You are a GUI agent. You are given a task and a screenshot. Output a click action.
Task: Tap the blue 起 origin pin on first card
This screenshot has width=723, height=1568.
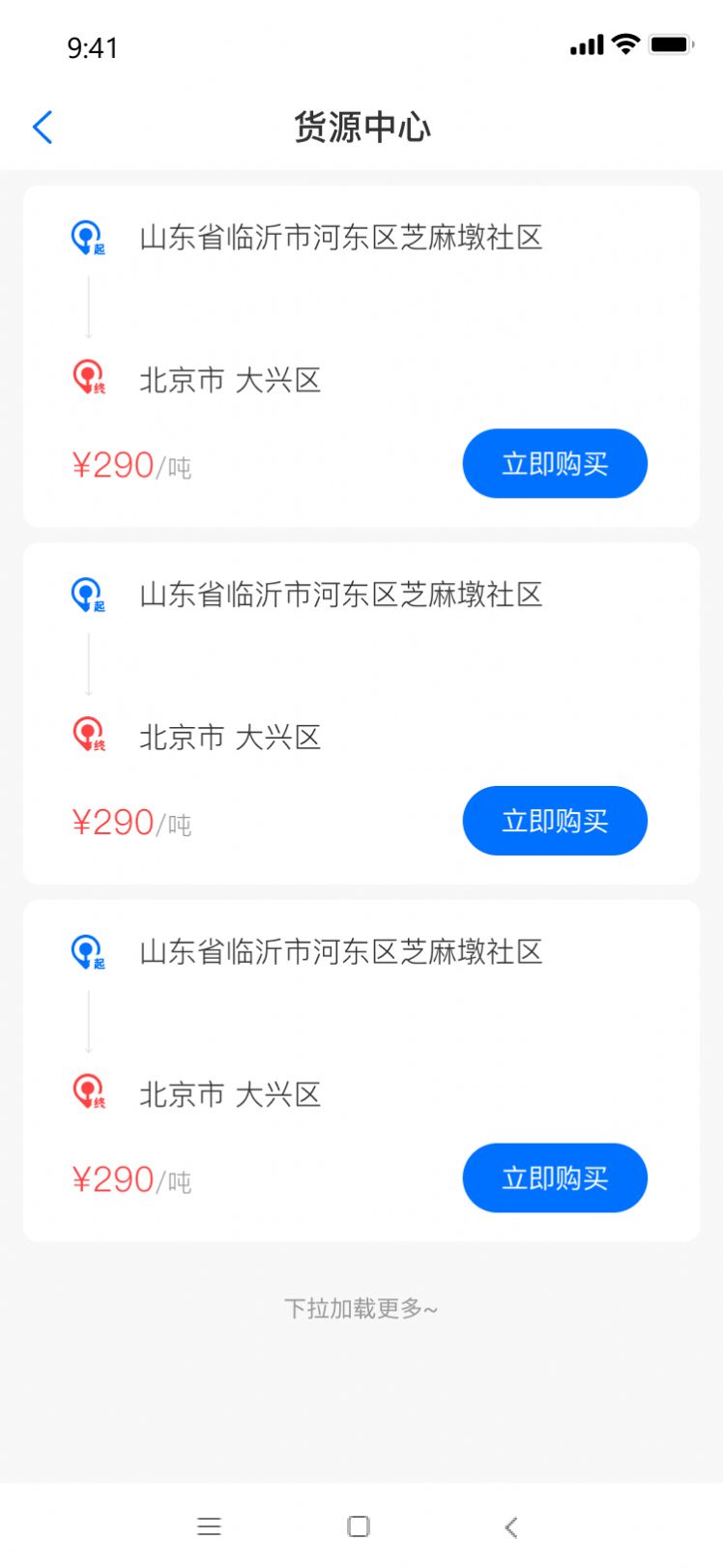point(87,238)
